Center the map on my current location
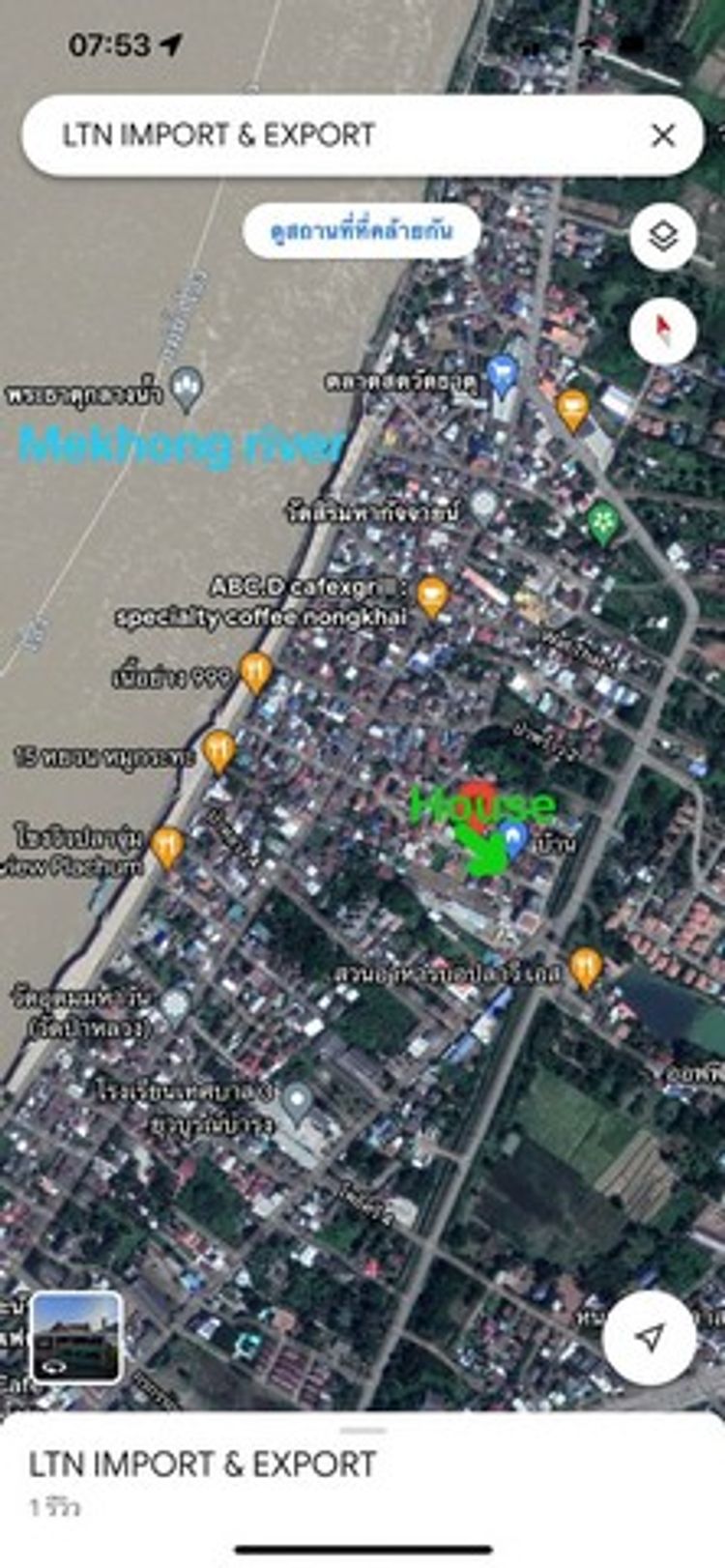The height and width of the screenshot is (1568, 725). [x=650, y=1337]
